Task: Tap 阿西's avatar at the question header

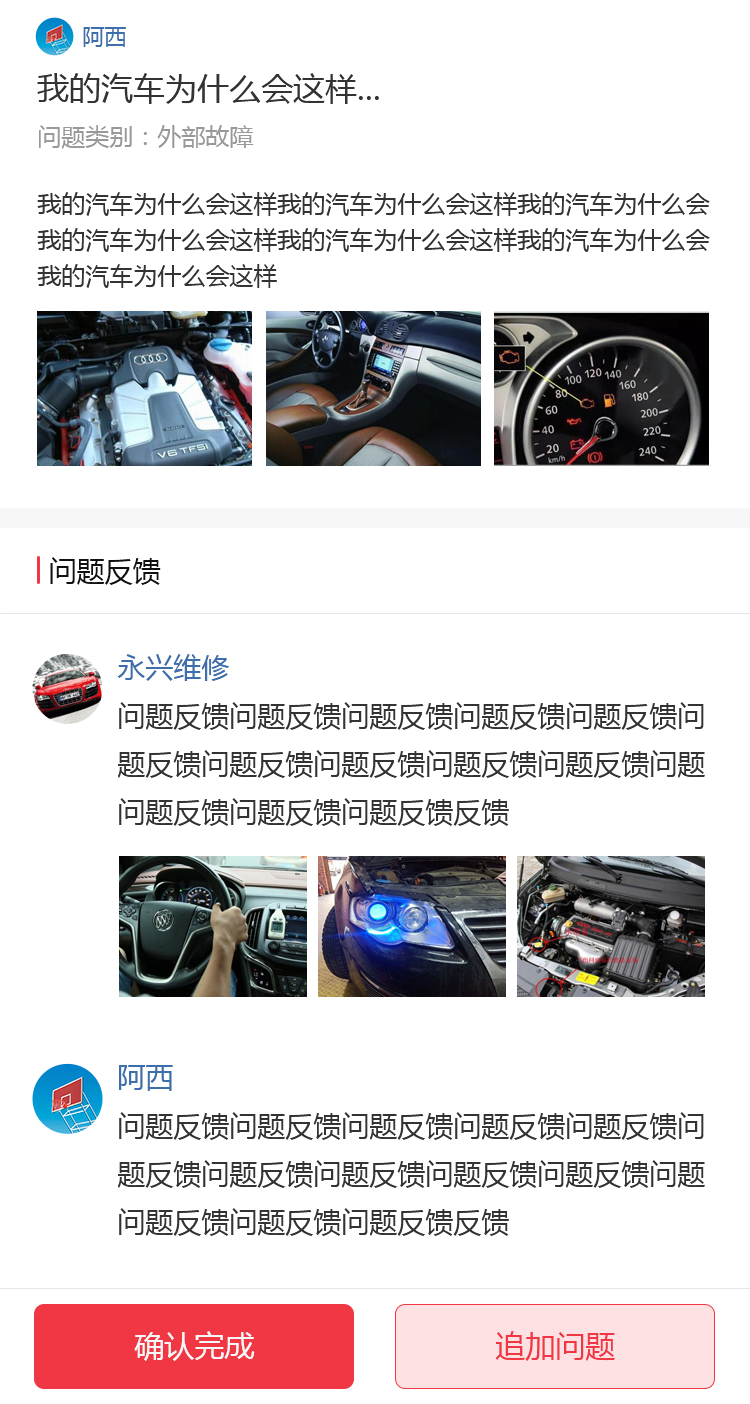Action: point(54,37)
